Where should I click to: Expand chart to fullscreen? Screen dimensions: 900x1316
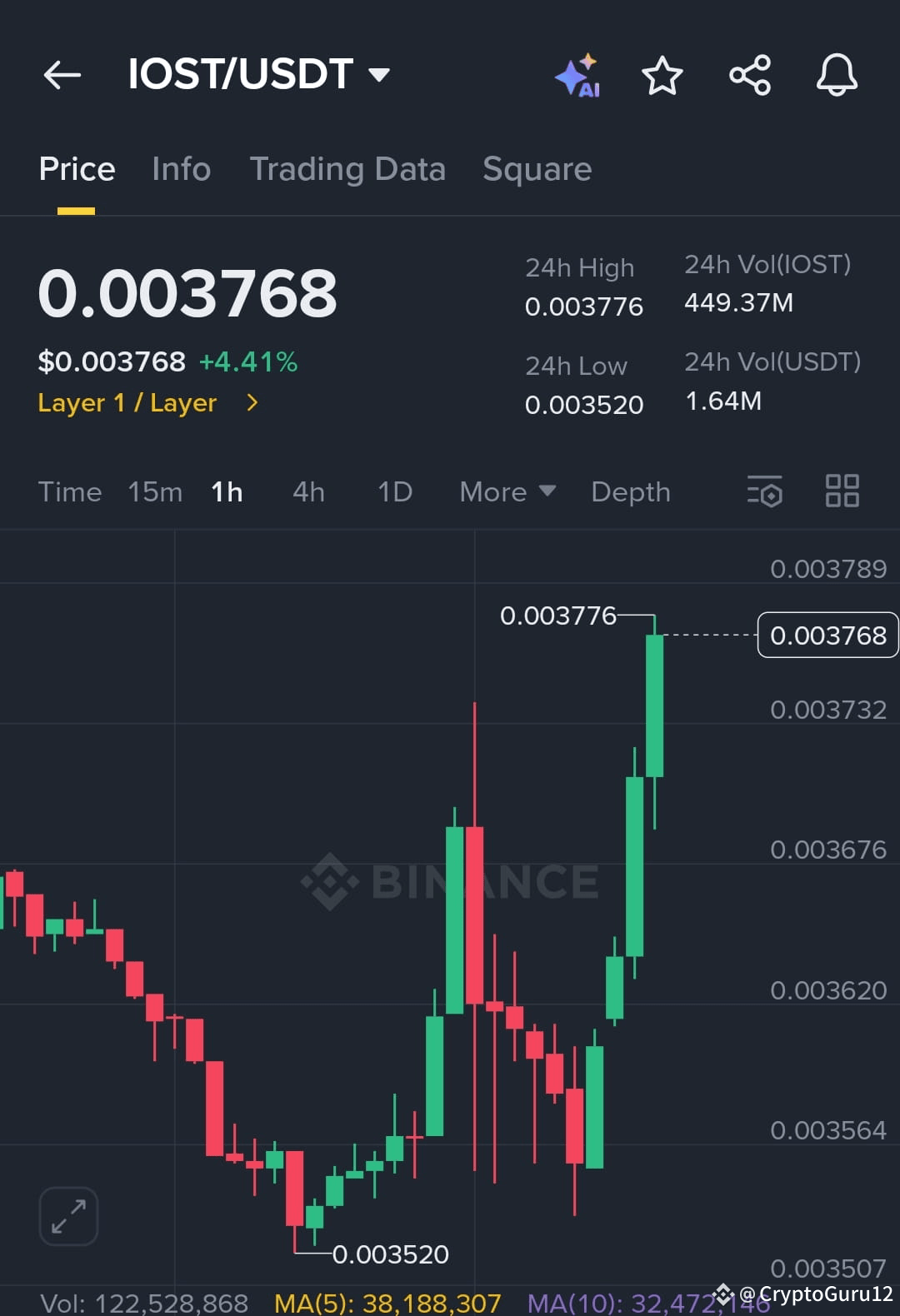point(67,1215)
